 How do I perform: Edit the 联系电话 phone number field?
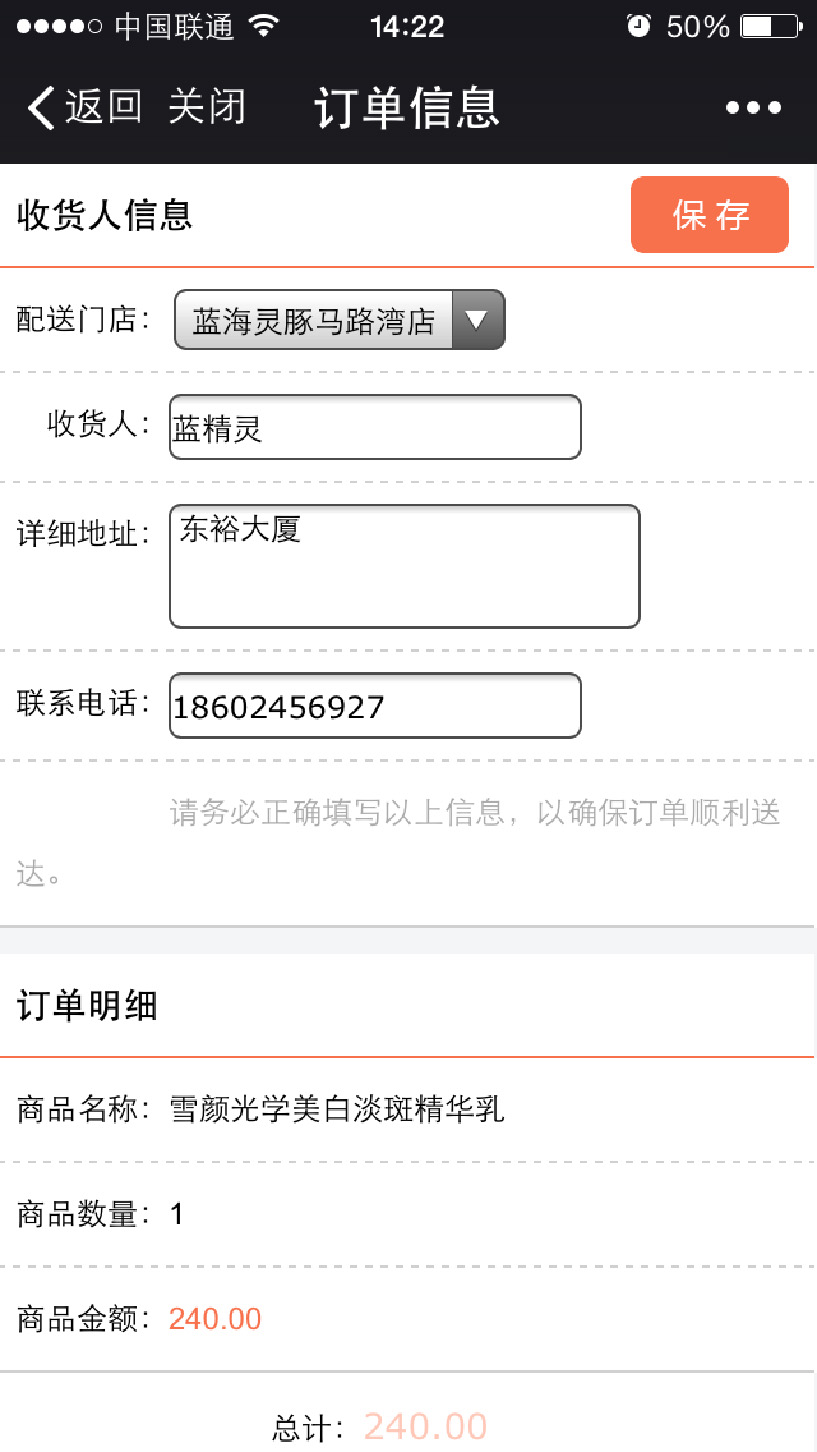pyautogui.click(x=375, y=706)
